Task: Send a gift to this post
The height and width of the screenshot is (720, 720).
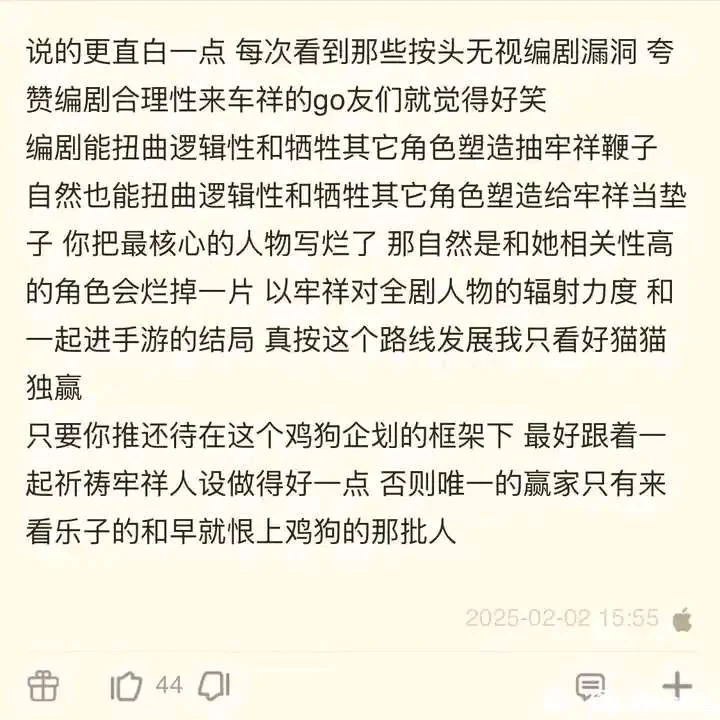Action: (x=43, y=686)
